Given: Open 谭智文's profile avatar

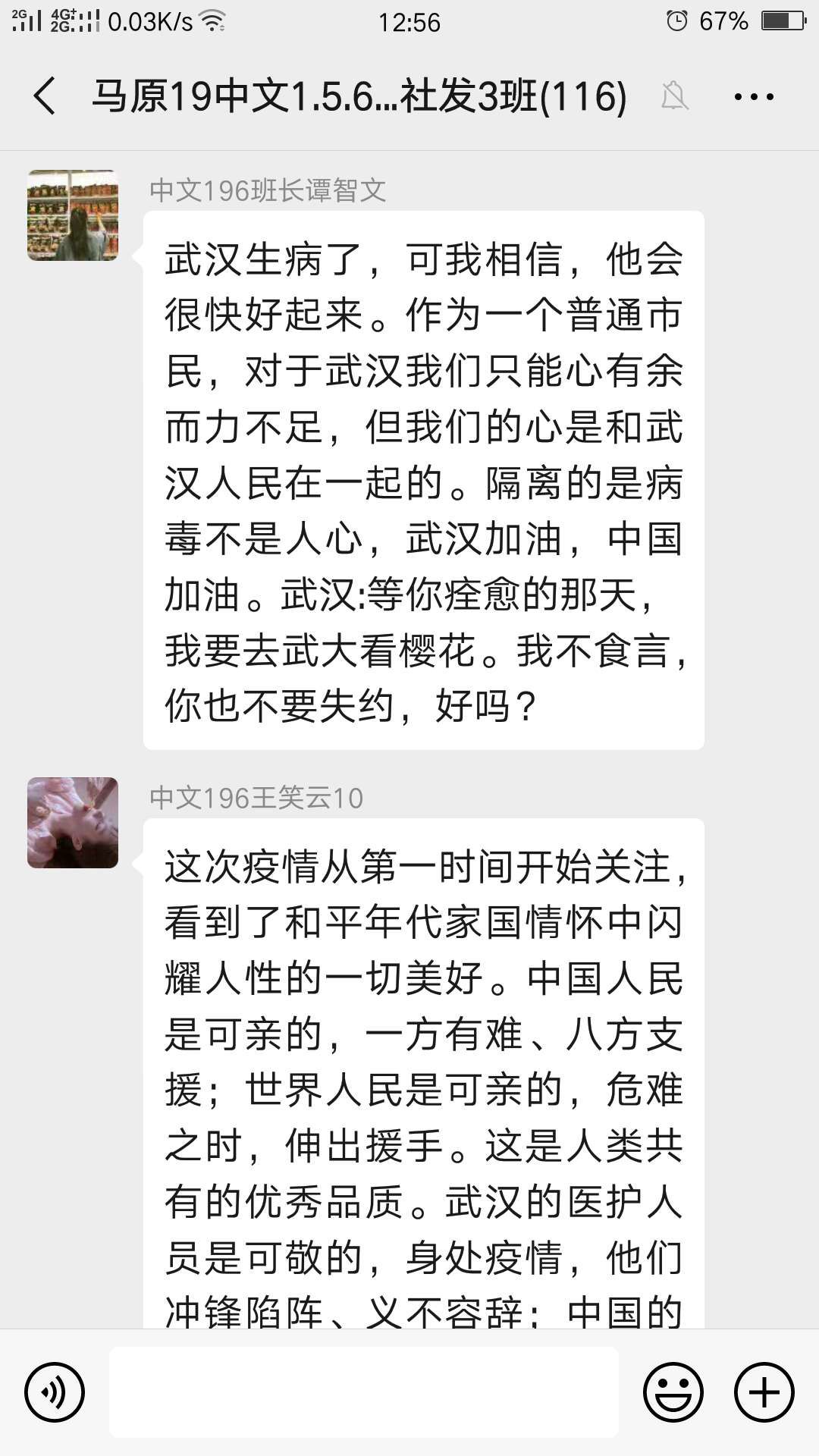Looking at the screenshot, I should pyautogui.click(x=73, y=215).
